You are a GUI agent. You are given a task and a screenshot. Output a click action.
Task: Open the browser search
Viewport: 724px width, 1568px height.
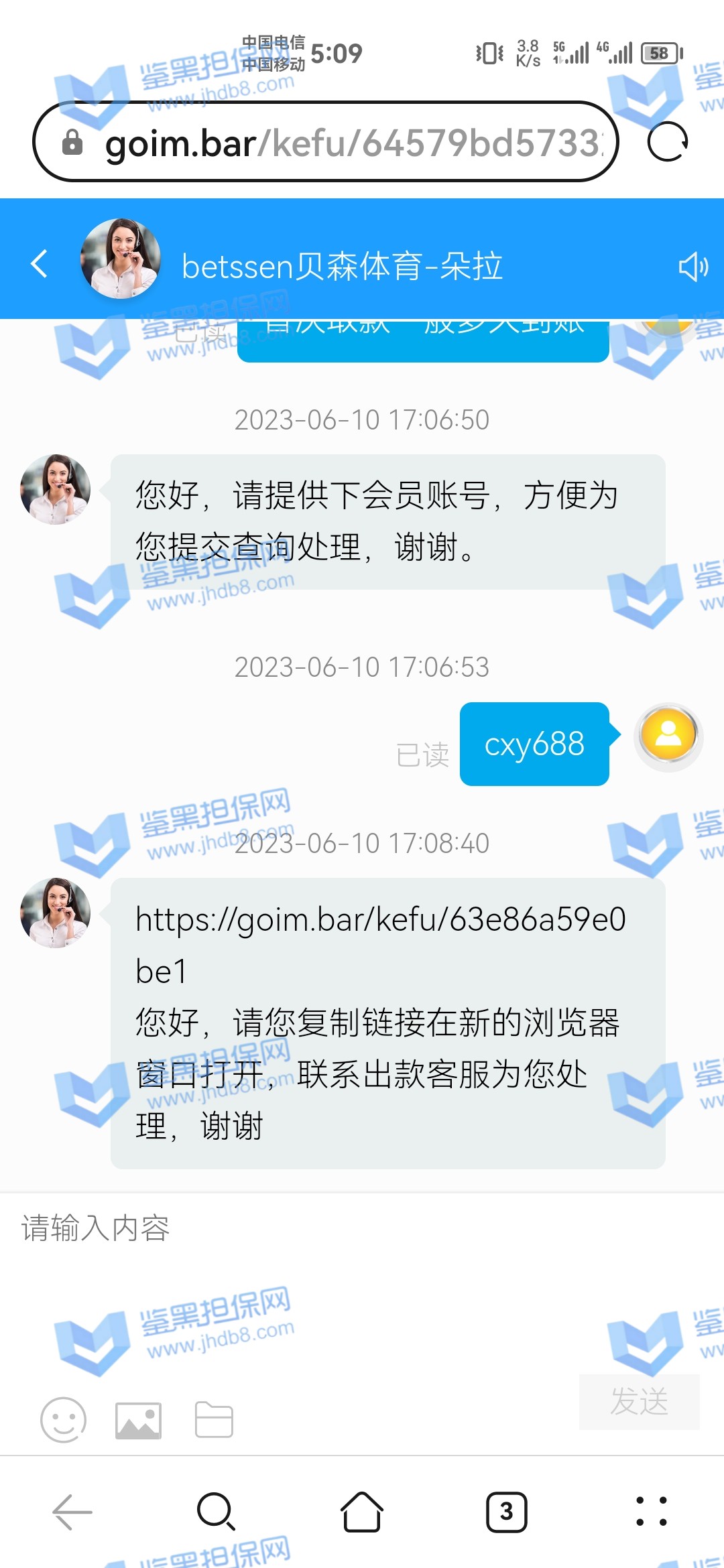[216, 1512]
